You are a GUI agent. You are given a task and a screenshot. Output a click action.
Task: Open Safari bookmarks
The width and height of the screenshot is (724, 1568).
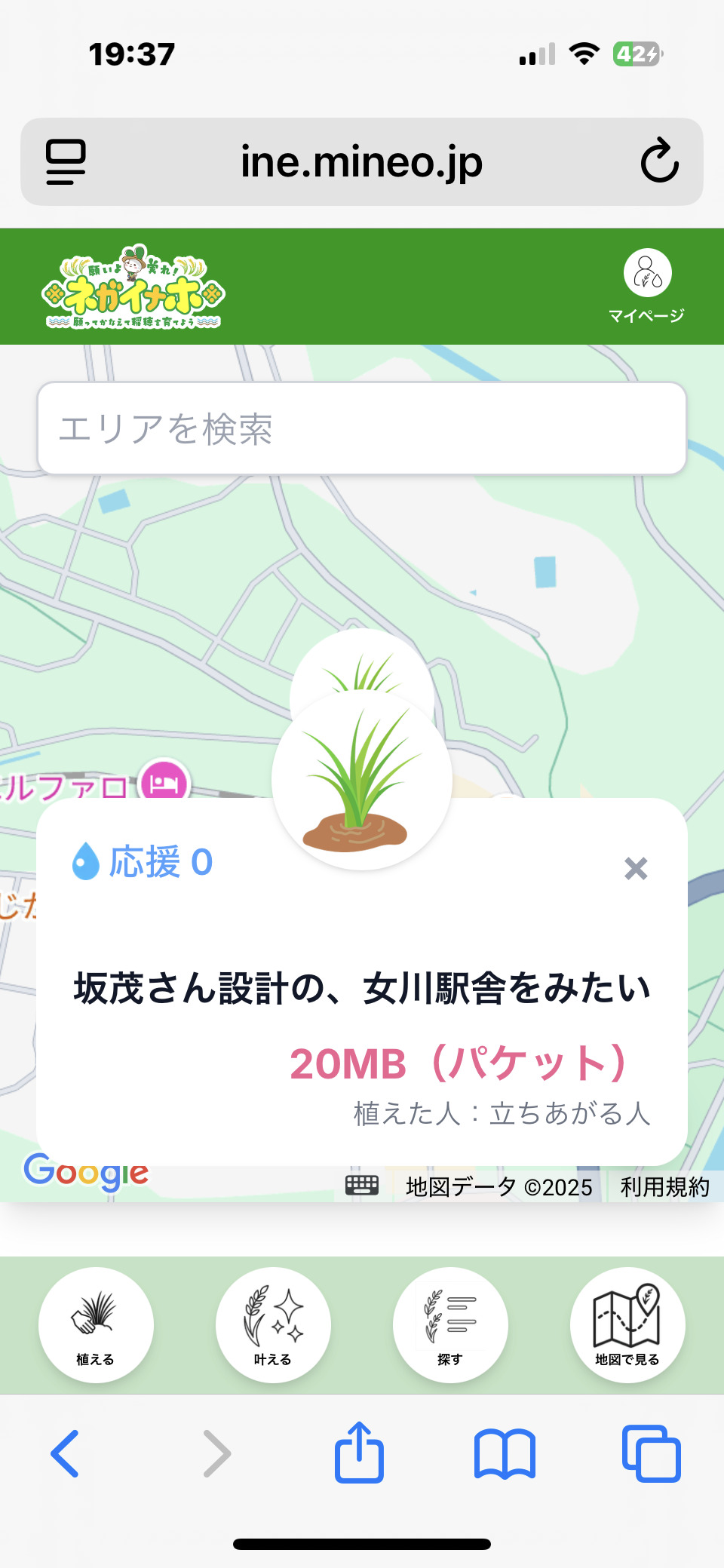point(505,1453)
